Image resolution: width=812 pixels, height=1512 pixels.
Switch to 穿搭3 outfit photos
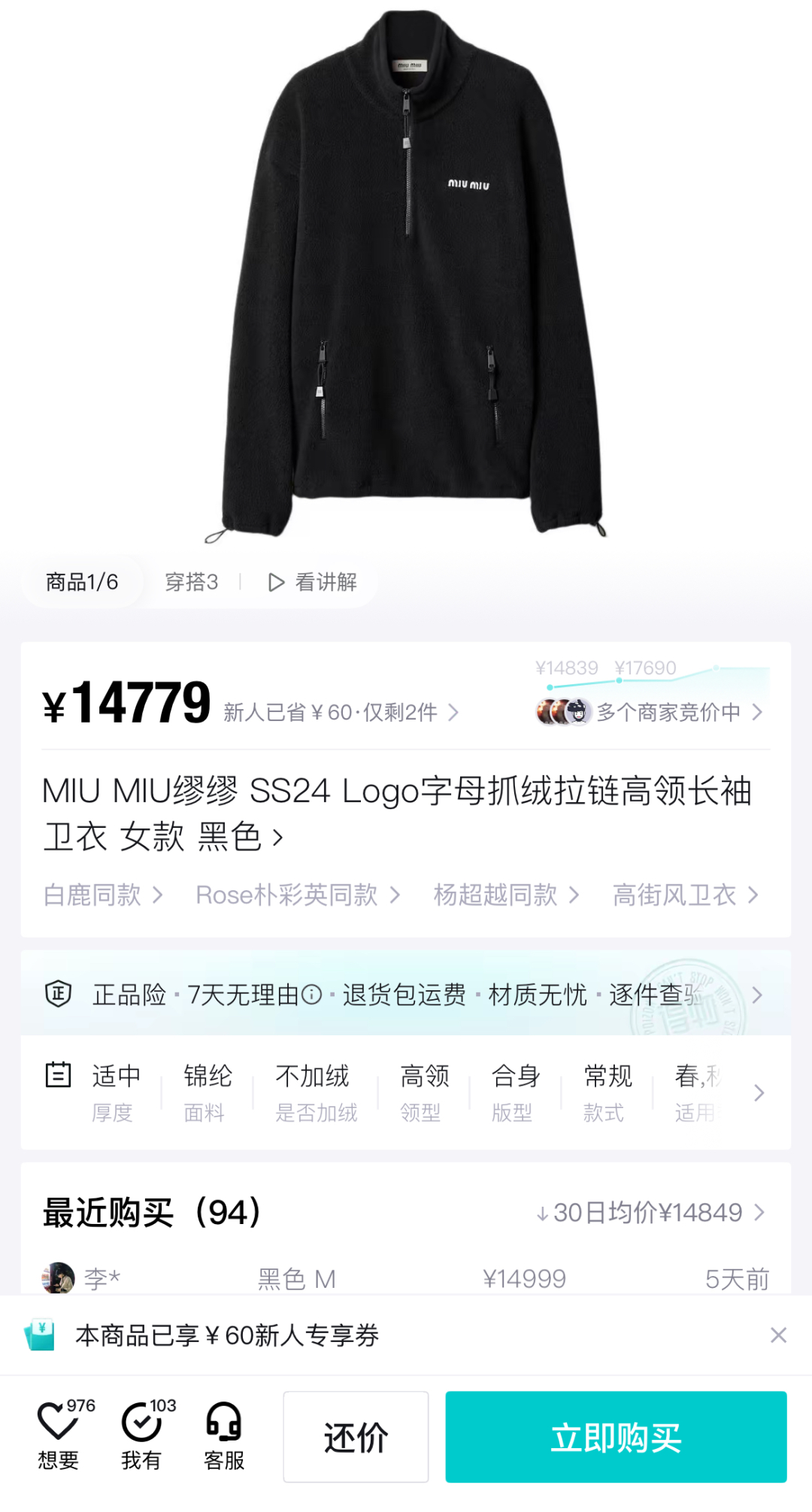191,582
